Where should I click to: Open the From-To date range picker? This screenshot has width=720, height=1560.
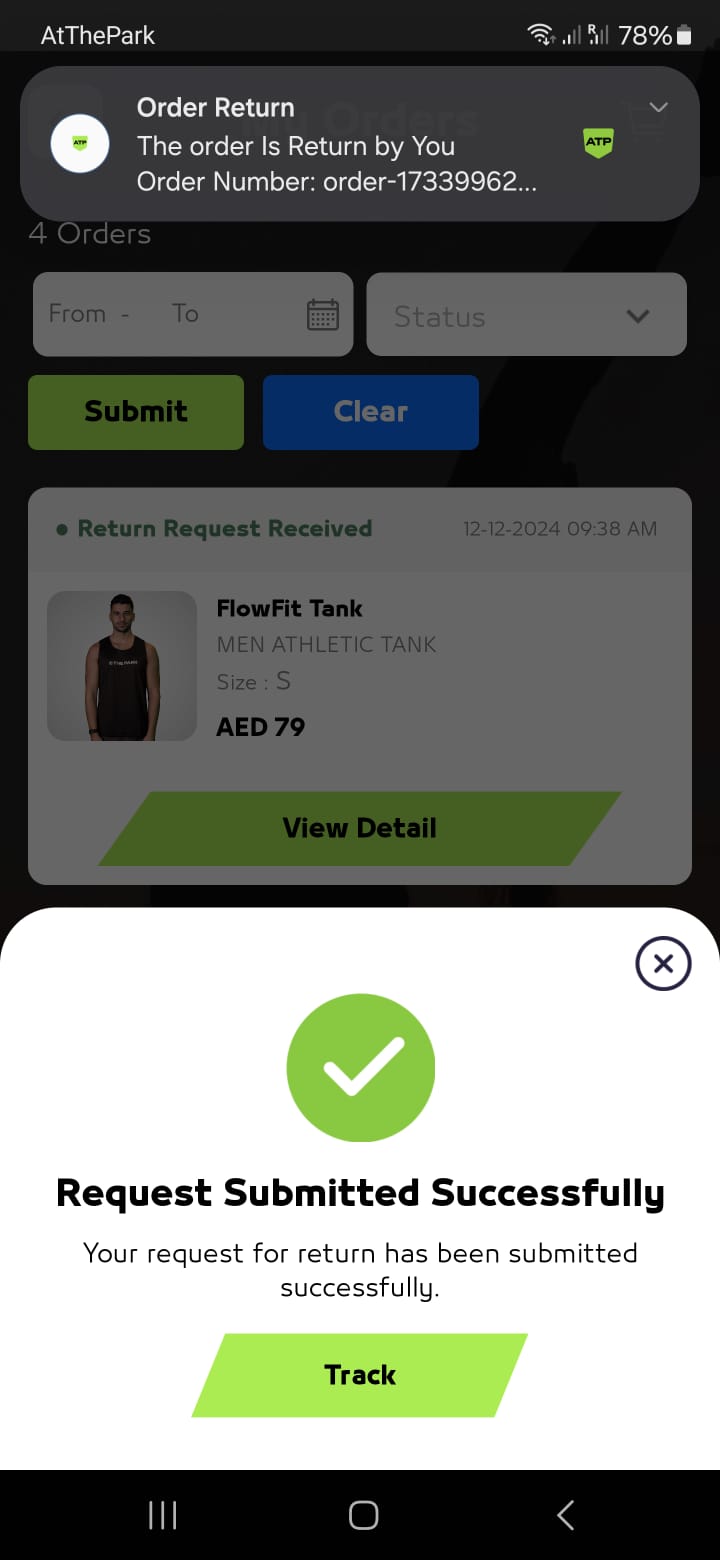click(x=193, y=314)
